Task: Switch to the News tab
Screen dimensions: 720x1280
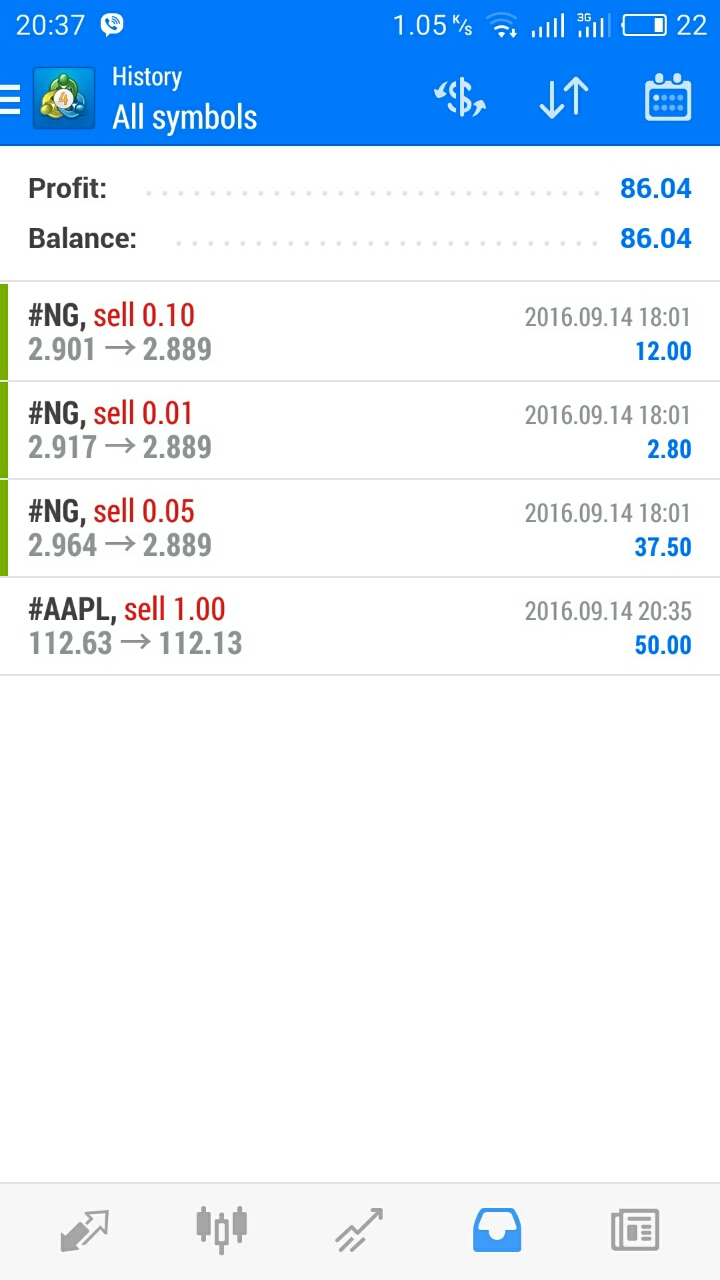Action: click(635, 1230)
